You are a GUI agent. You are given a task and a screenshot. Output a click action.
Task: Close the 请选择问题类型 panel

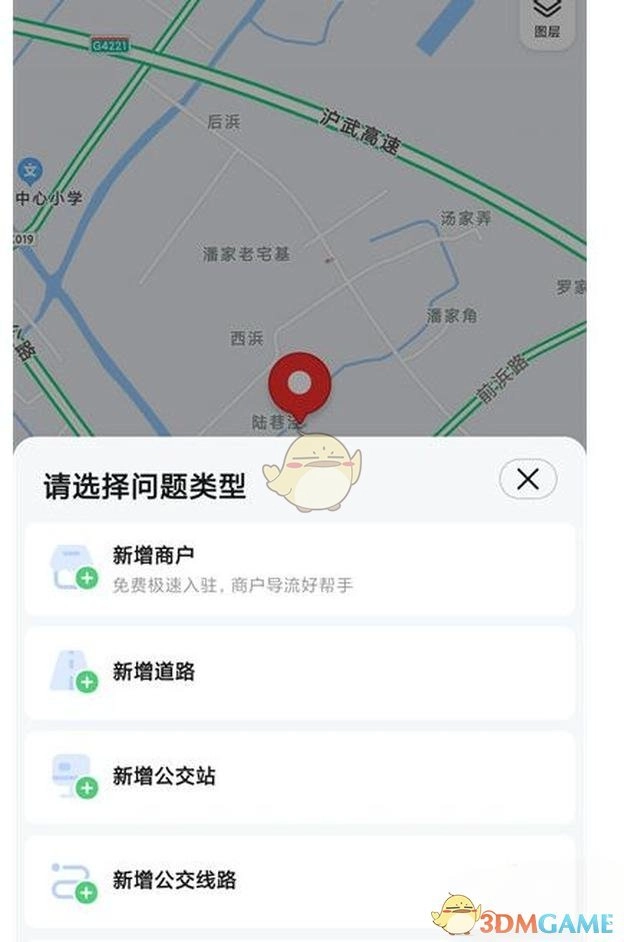coord(528,480)
